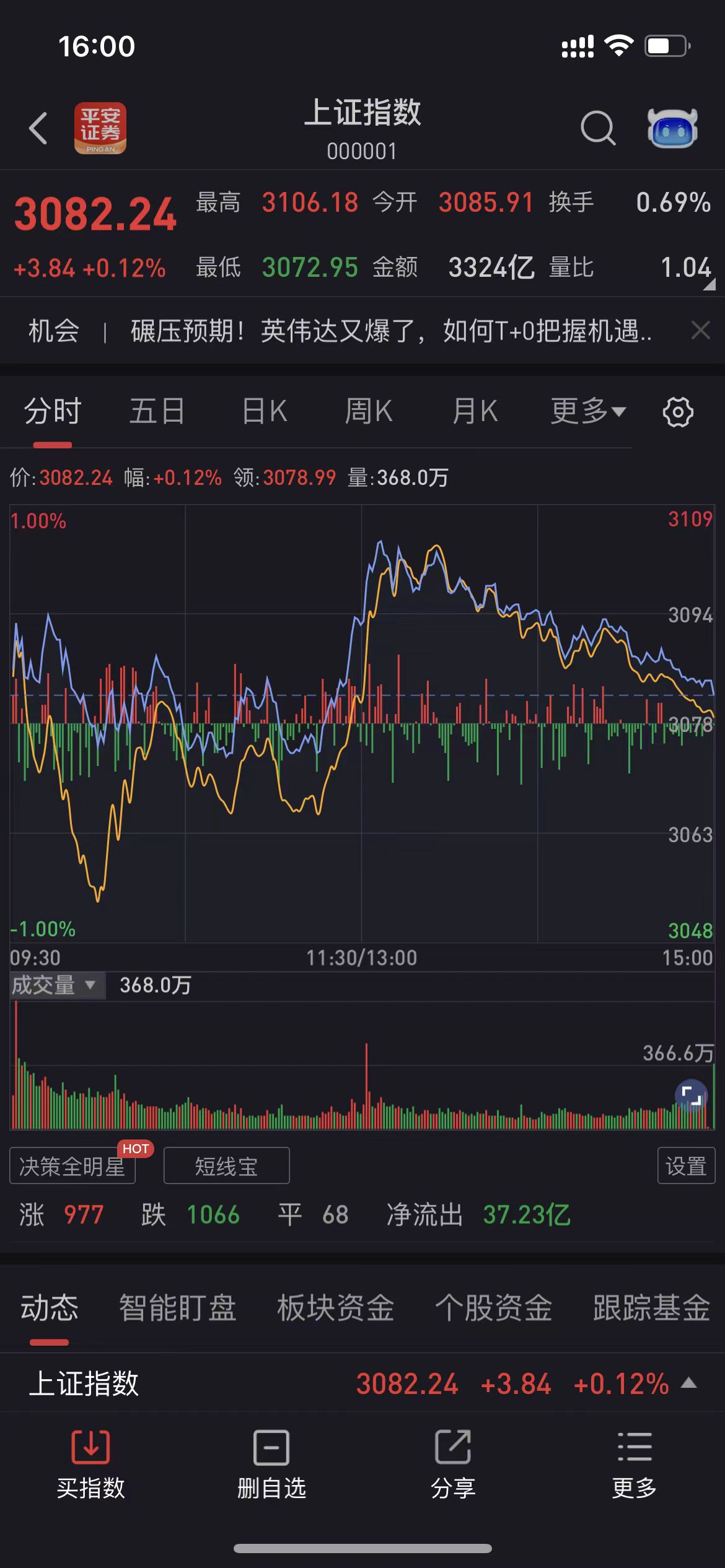This screenshot has width=725, height=1568.
Task: Tap the back arrow at top left
Action: tap(37, 128)
